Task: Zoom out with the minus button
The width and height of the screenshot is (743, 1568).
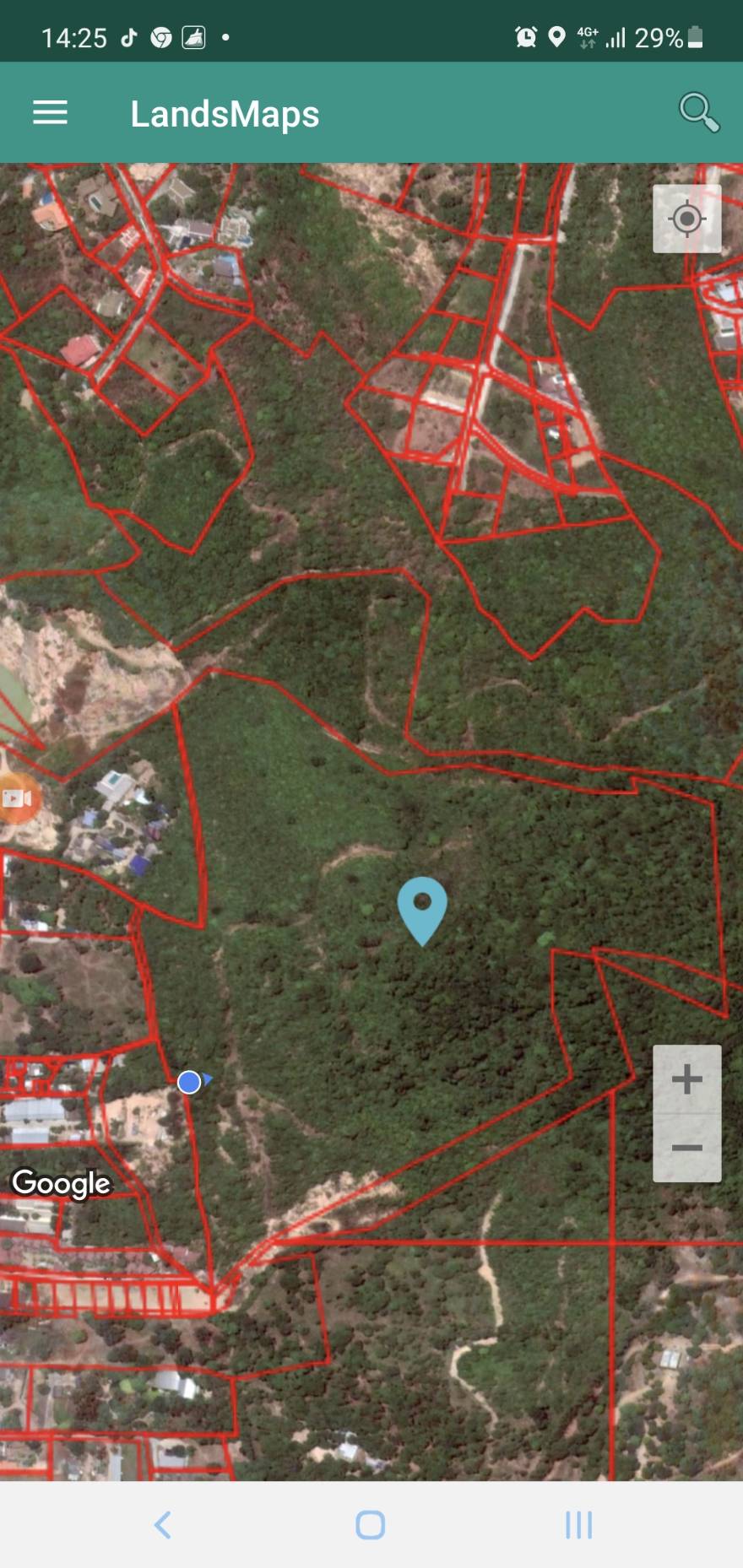Action: tap(686, 1148)
